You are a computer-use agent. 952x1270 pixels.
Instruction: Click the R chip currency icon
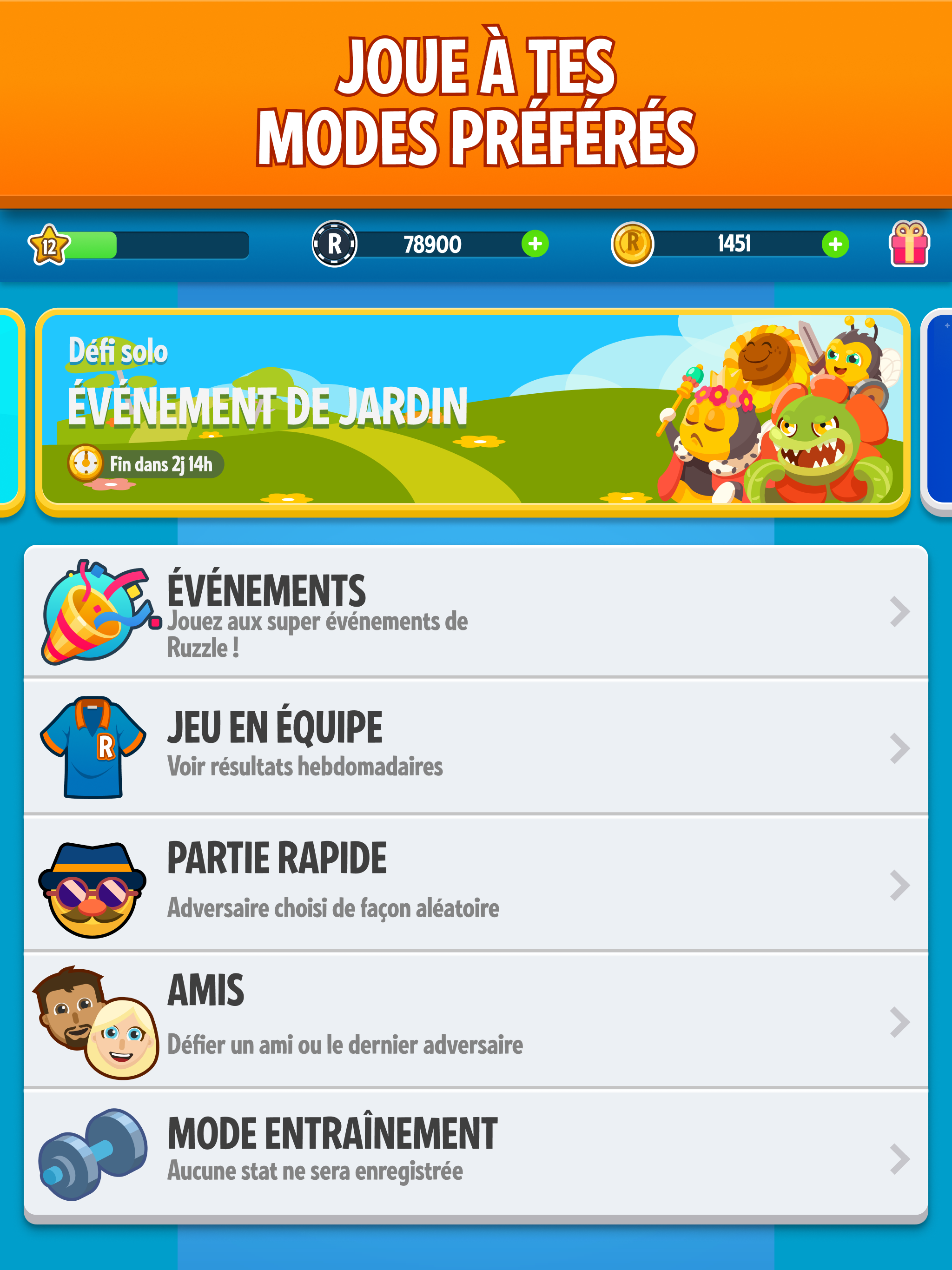click(335, 244)
